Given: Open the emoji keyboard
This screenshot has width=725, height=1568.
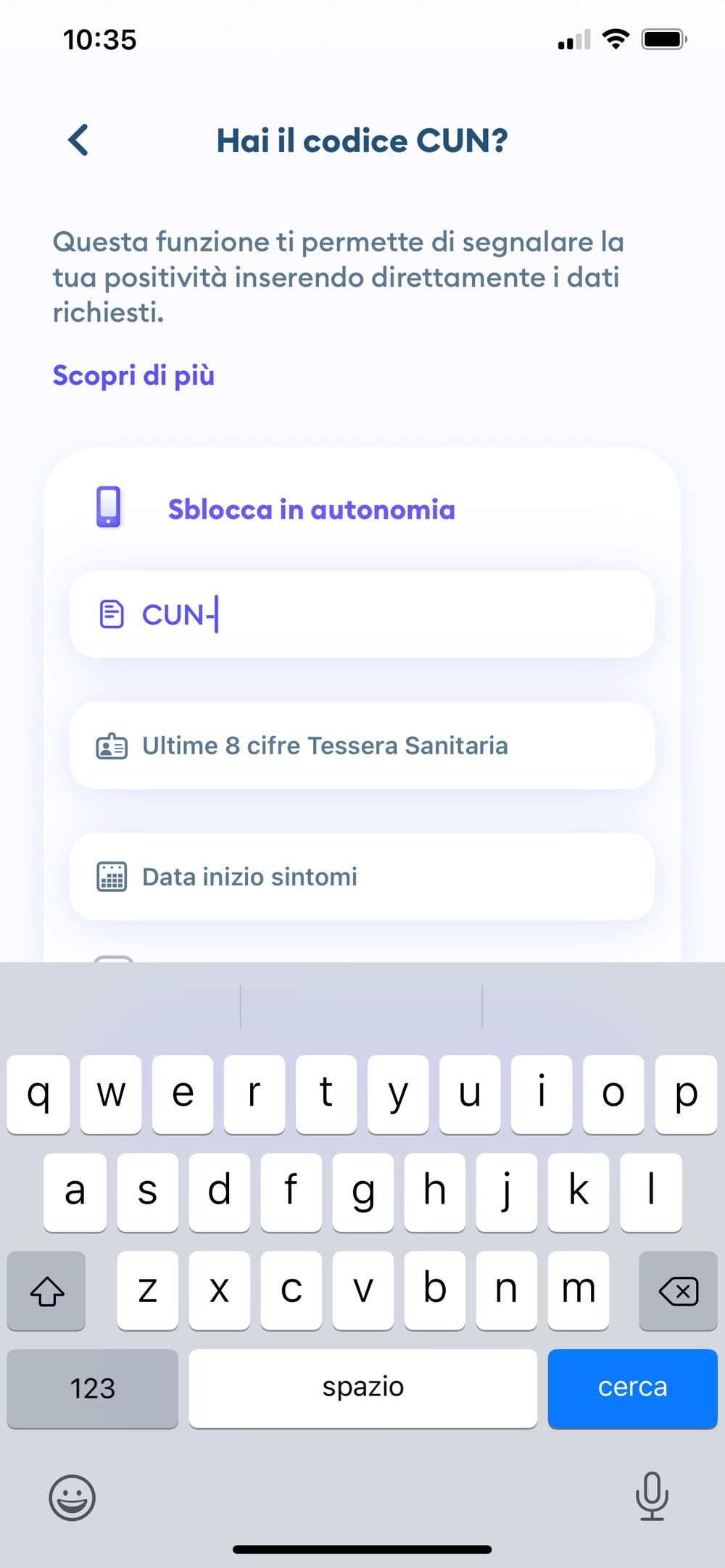Looking at the screenshot, I should 72,1497.
